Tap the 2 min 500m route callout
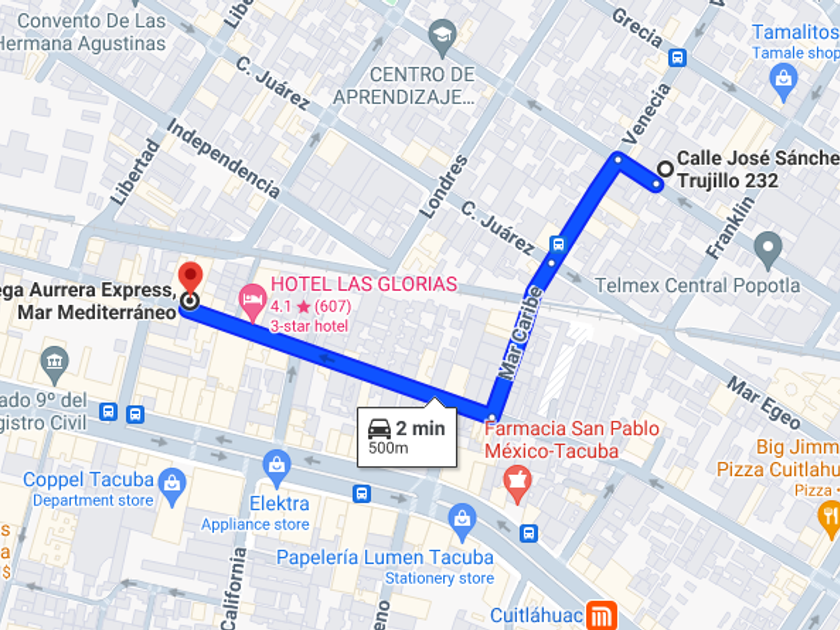Image resolution: width=840 pixels, height=630 pixels. coord(407,437)
